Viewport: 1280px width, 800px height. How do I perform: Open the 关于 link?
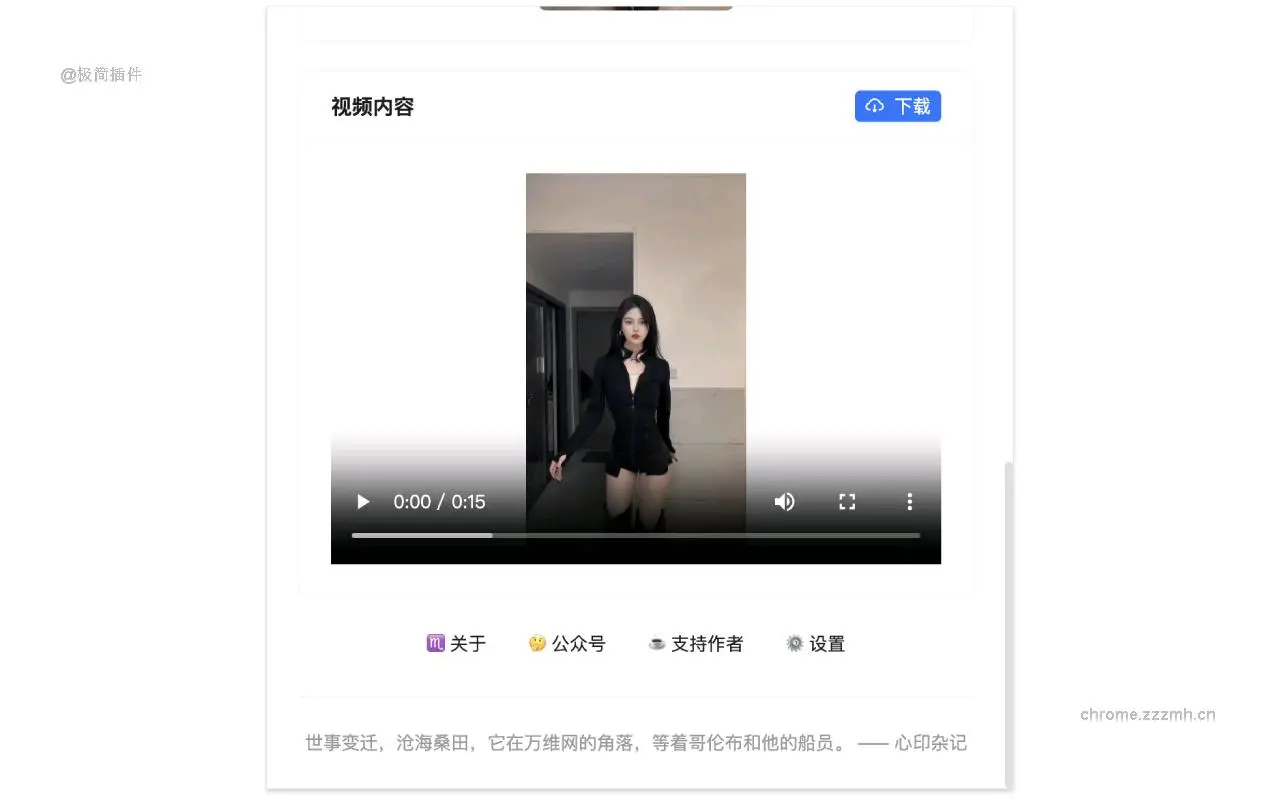457,644
